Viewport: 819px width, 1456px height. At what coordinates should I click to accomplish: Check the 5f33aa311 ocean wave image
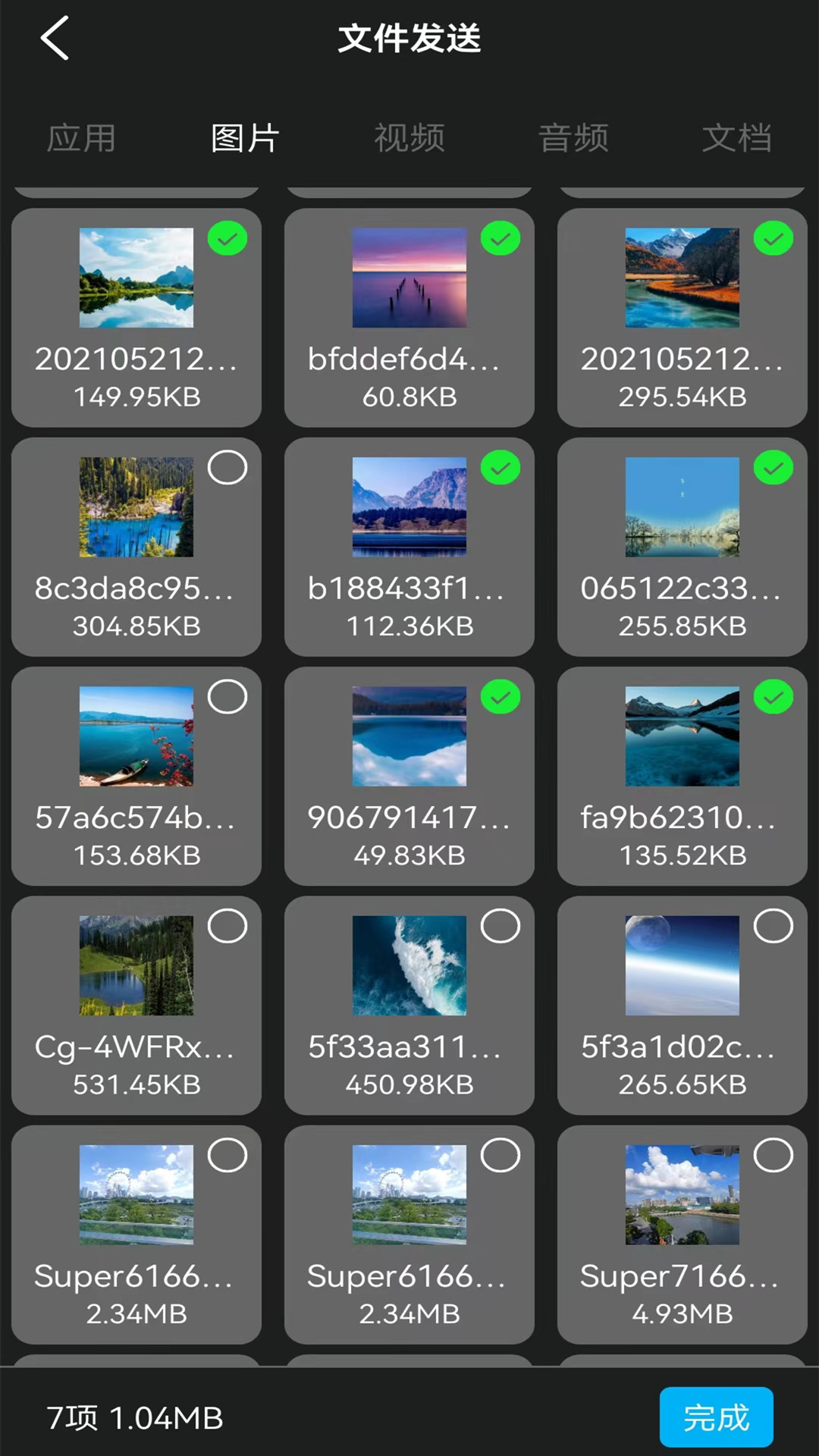click(500, 926)
